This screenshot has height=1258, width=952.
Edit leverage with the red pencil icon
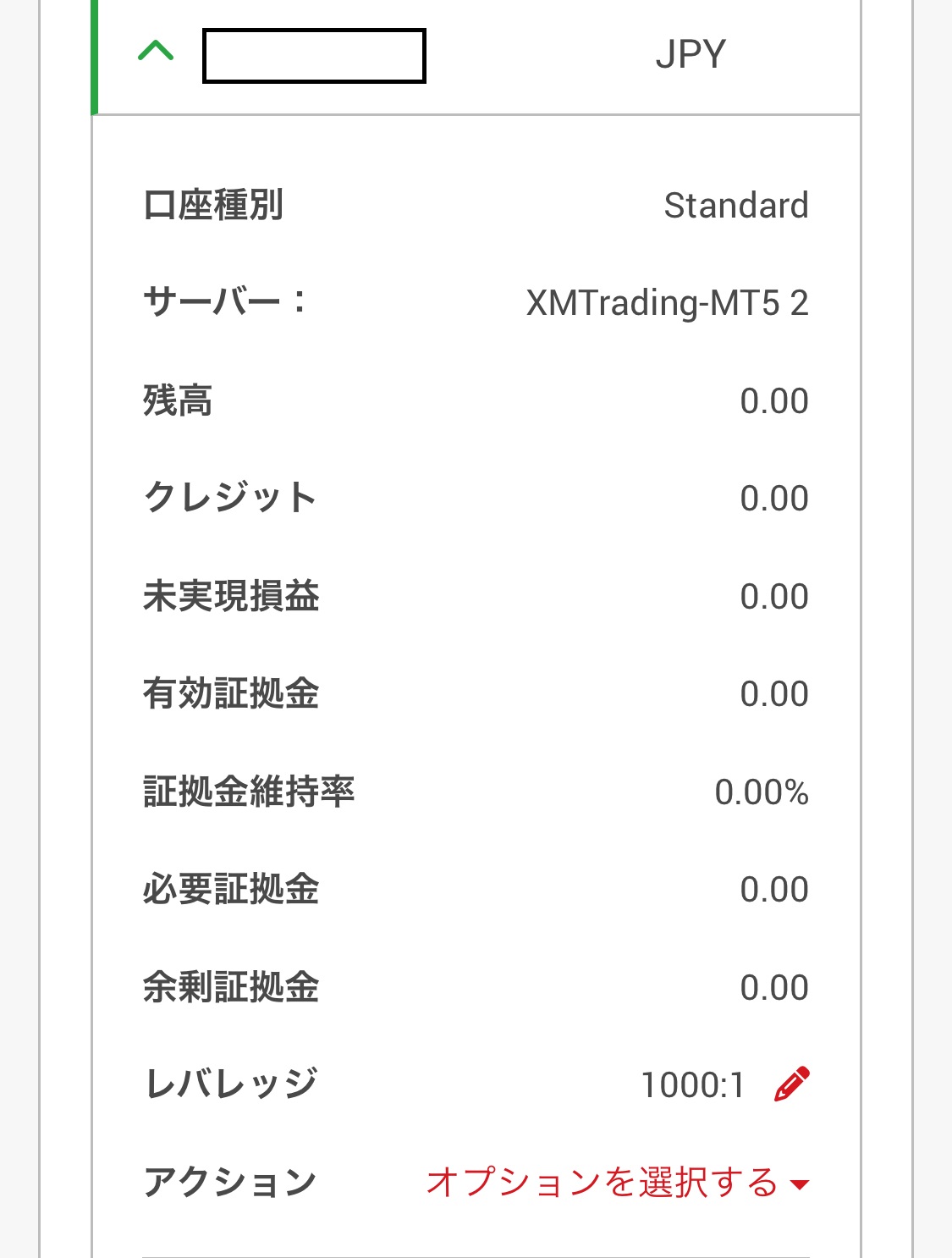click(791, 1084)
